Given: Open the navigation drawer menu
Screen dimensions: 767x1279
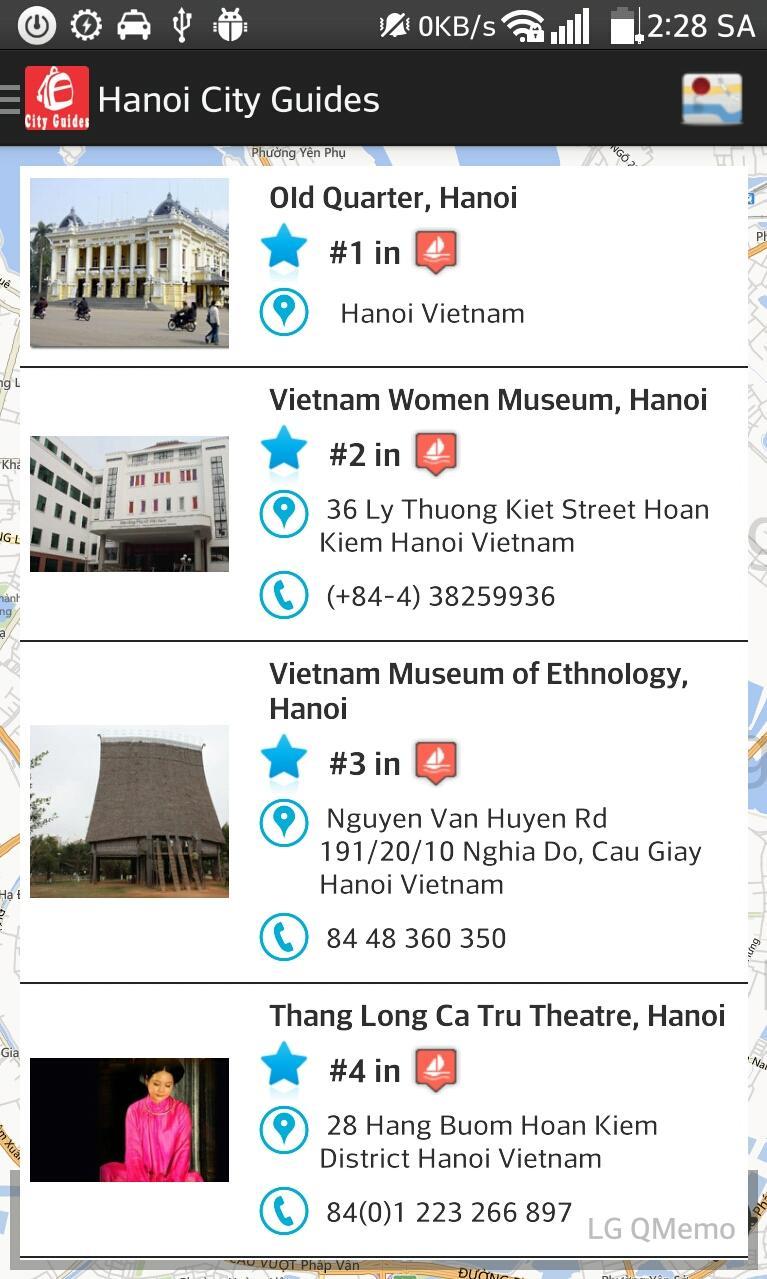Looking at the screenshot, I should click(x=12, y=99).
